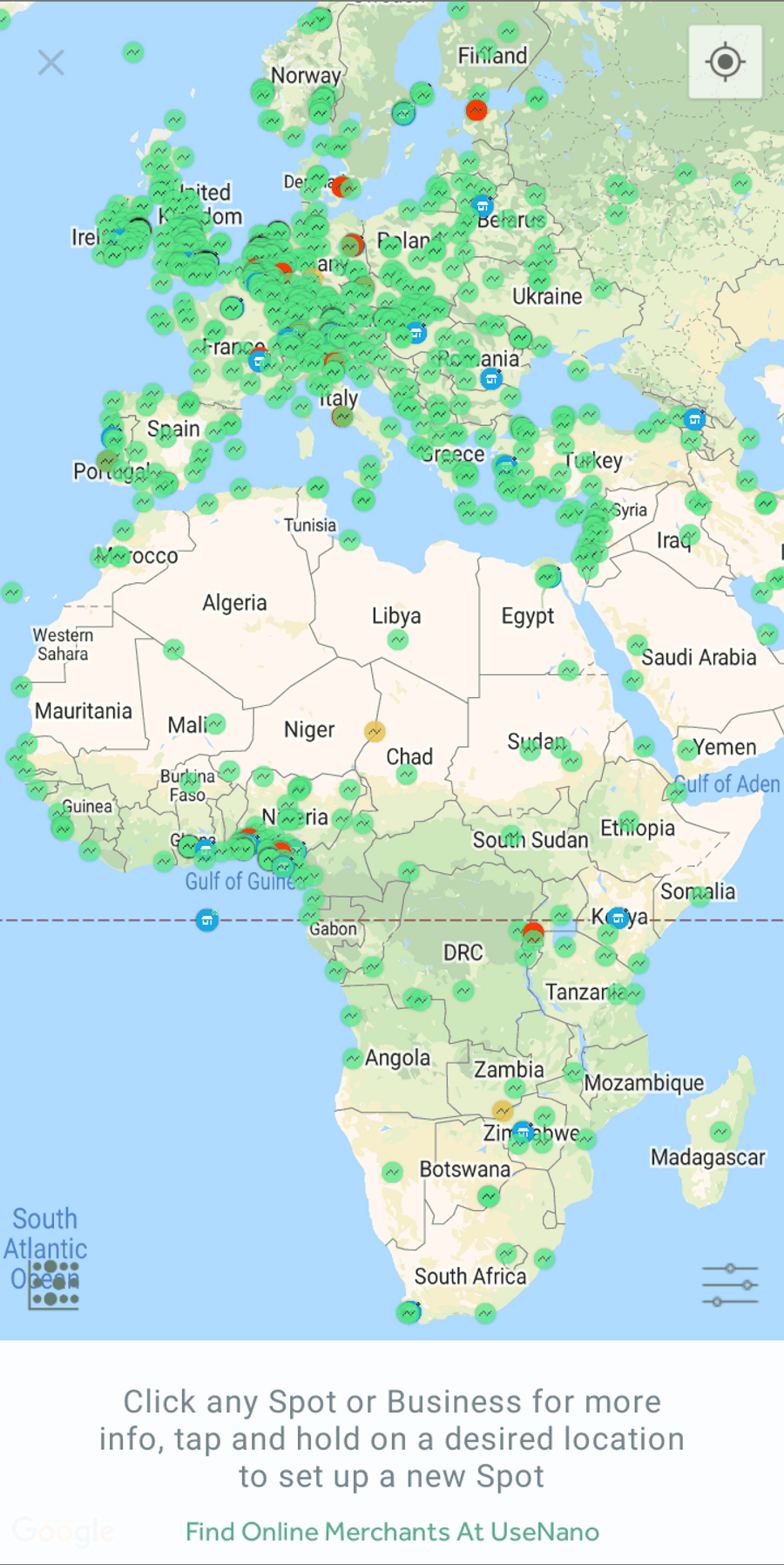The height and width of the screenshot is (1565, 784).
Task: Select the red spot marker in Finland
Action: (476, 111)
